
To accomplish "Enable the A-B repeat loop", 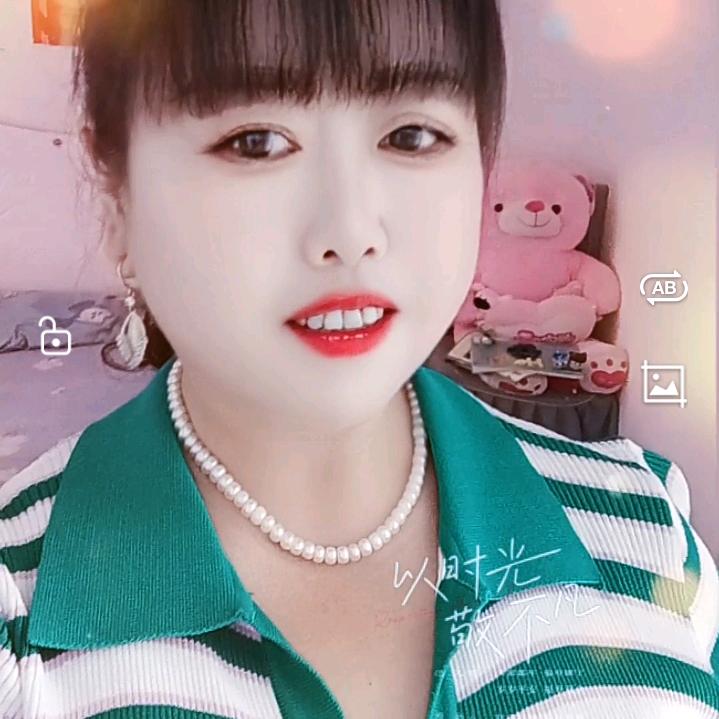I will tap(663, 289).
